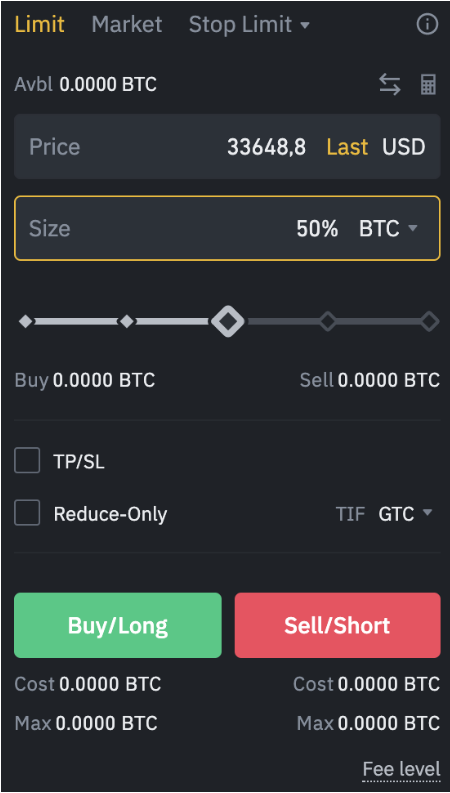Screen dimensions: 450x793
Task: Place a Sell/Short order
Action: coord(338,626)
